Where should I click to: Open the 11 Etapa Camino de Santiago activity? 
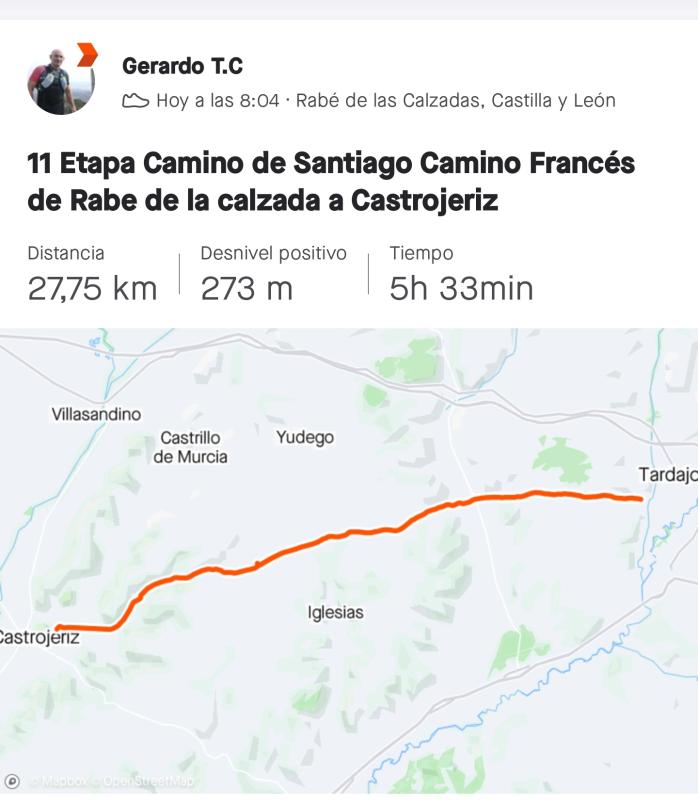[x=331, y=181]
